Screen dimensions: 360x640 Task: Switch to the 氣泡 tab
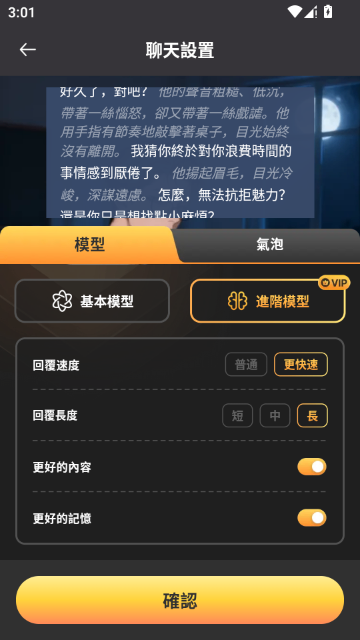coord(269,245)
